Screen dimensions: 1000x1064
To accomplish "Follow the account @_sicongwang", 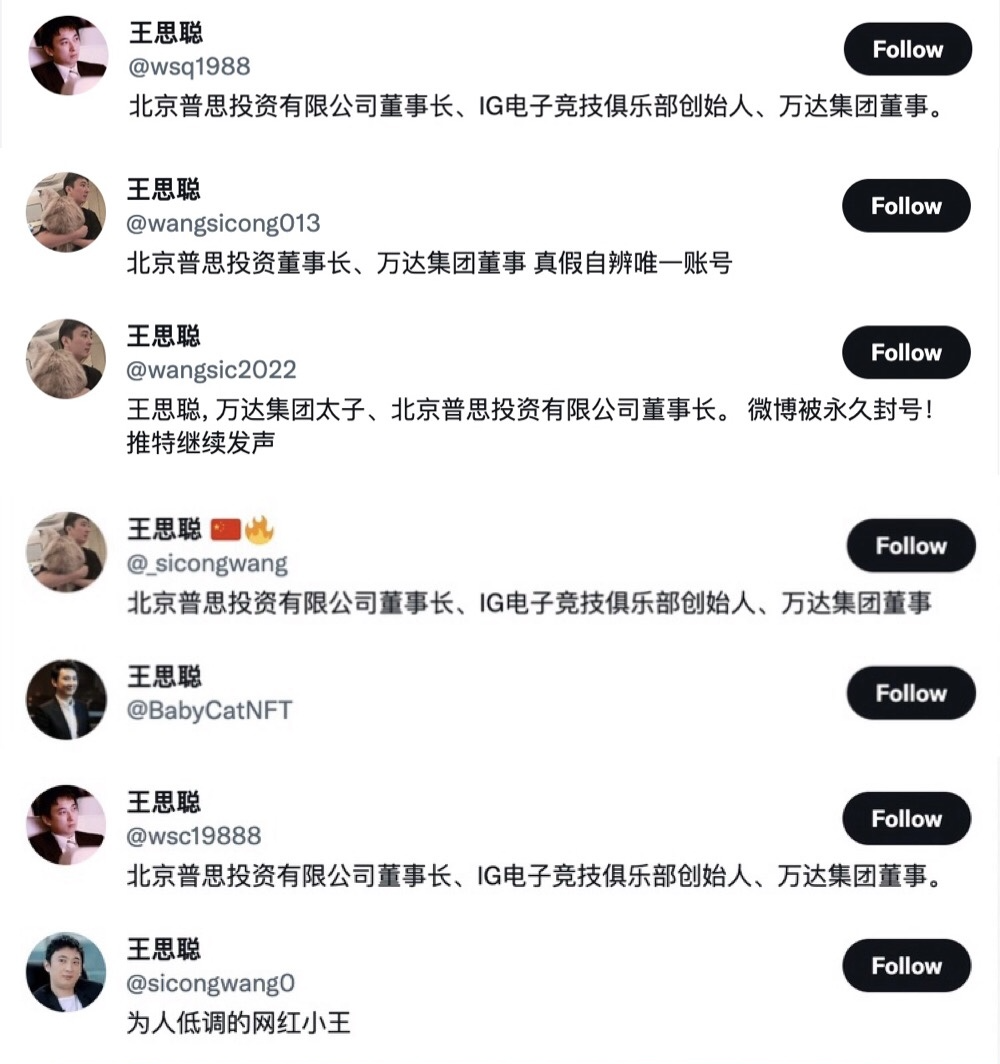I will coord(910,546).
